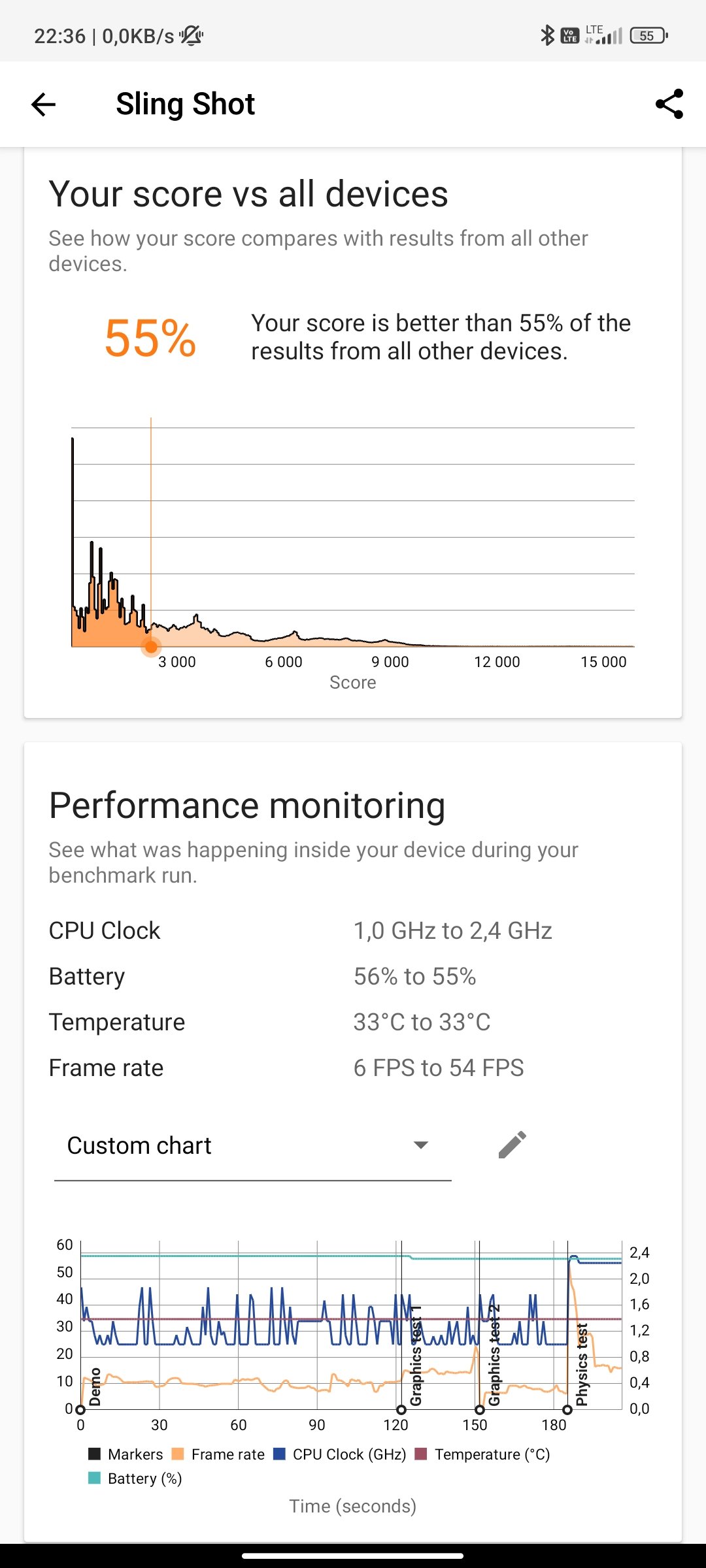
Task: Edit the custom chart with pencil icon
Action: point(513,1145)
